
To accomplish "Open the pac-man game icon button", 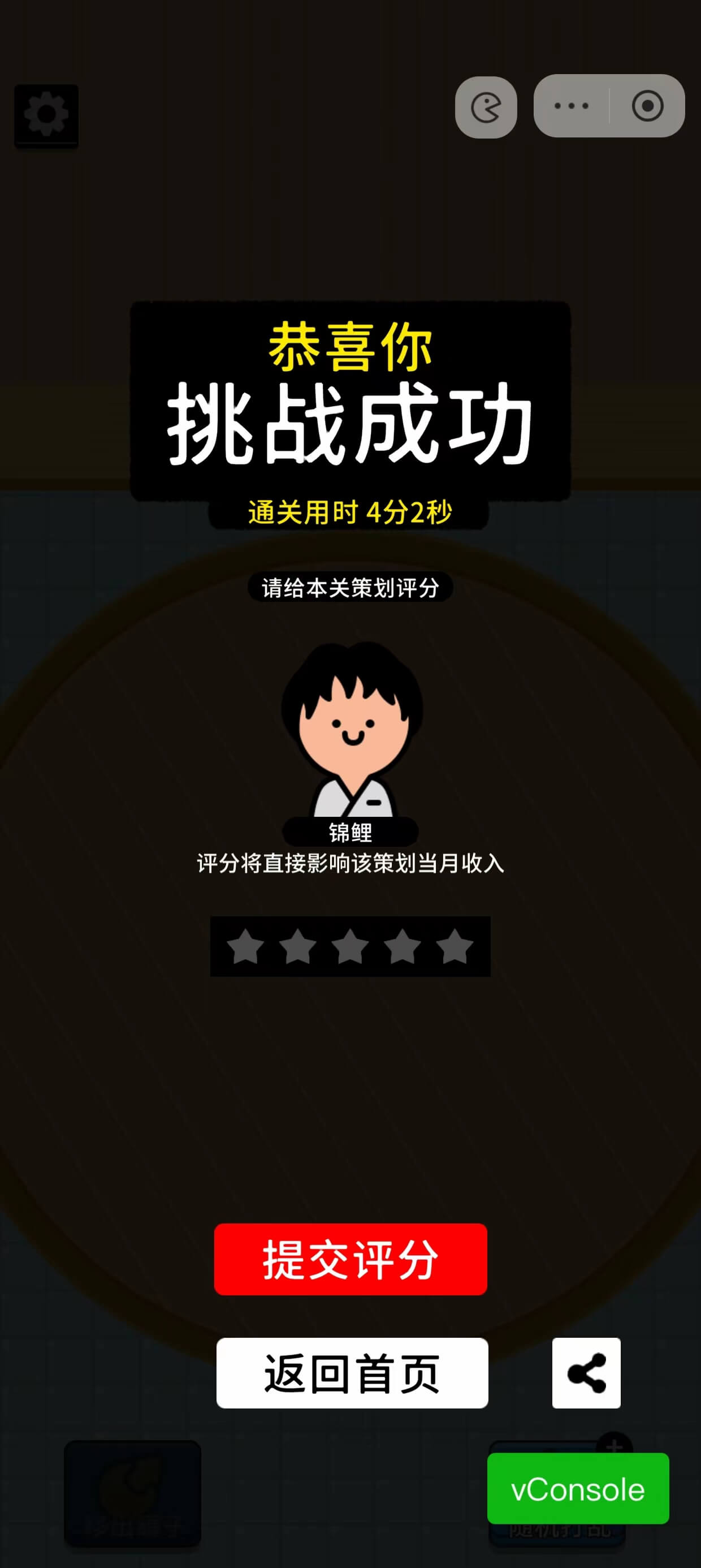I will 486,107.
